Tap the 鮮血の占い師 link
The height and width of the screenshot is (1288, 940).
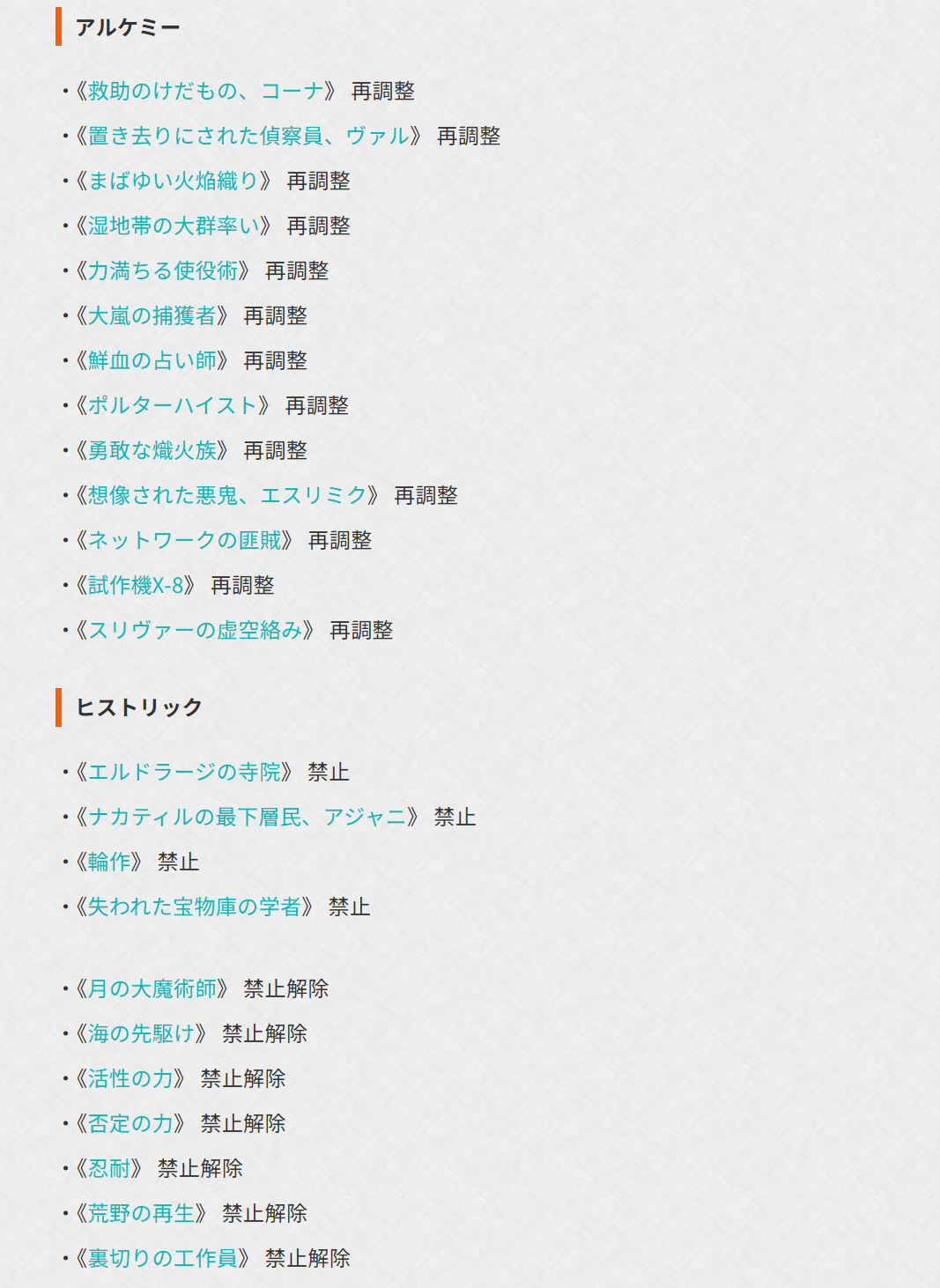[152, 360]
